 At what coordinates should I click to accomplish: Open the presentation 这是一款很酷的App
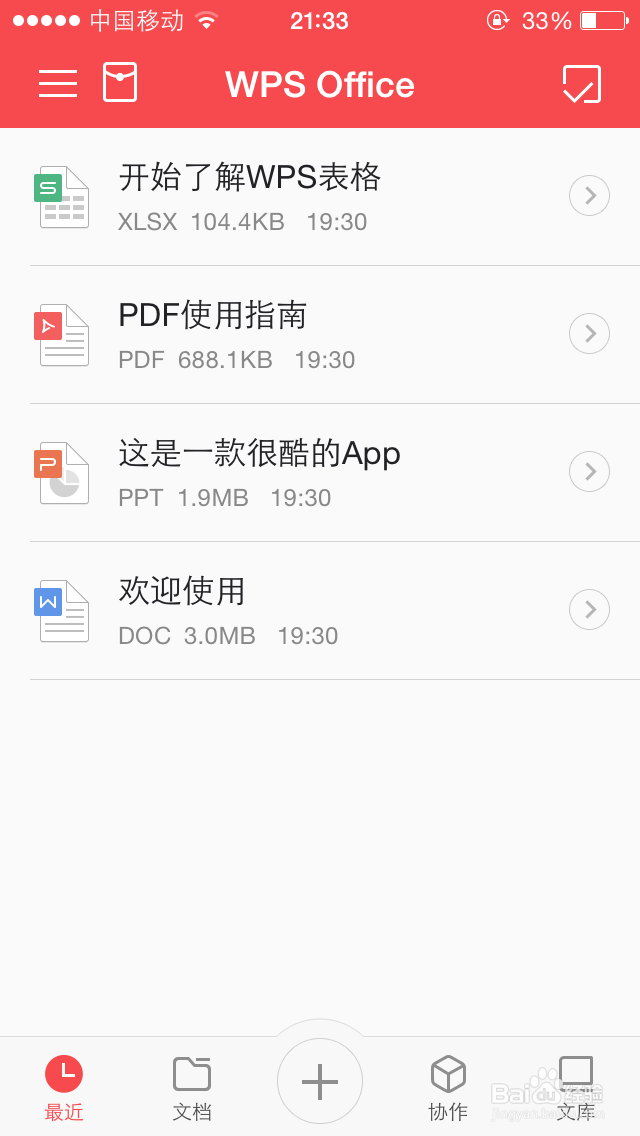point(260,472)
